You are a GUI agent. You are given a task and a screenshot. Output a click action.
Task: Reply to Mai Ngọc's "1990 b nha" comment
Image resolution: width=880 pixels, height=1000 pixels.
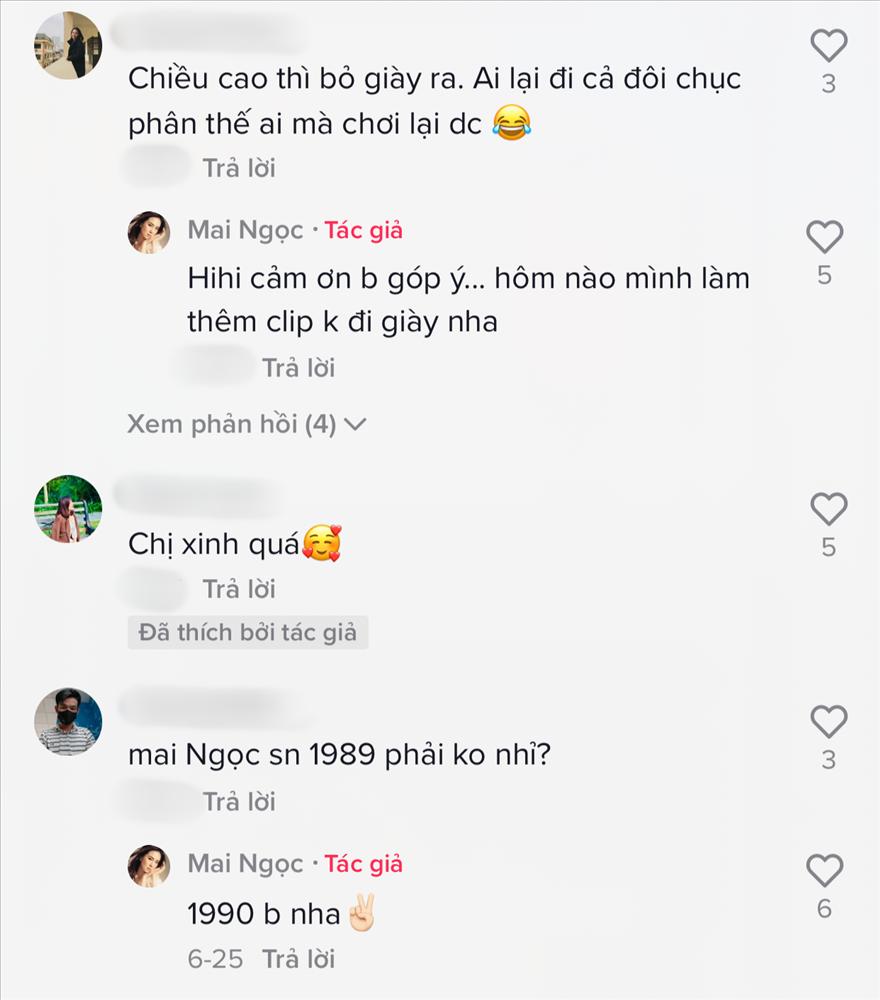pyautogui.click(x=298, y=959)
